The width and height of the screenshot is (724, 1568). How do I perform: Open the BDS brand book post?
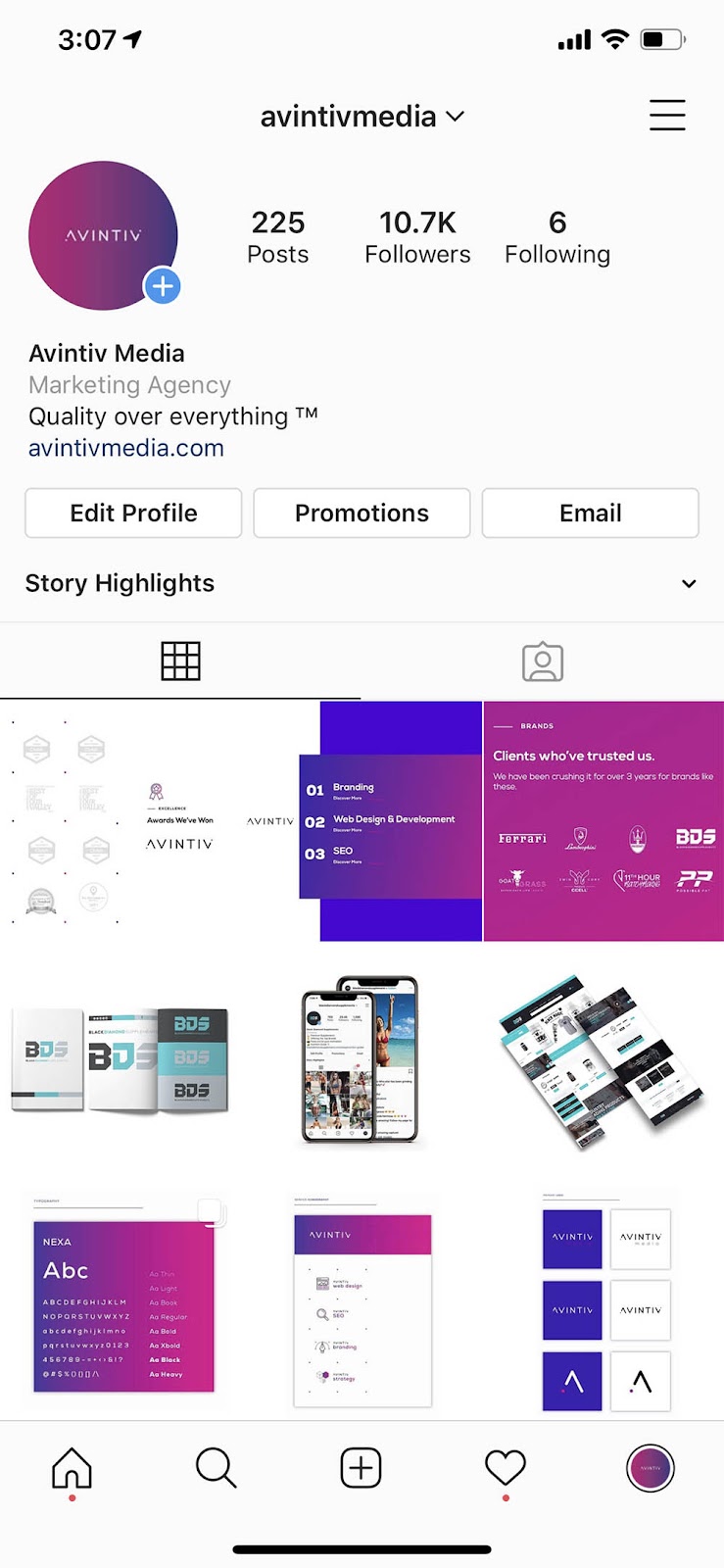click(x=121, y=1063)
